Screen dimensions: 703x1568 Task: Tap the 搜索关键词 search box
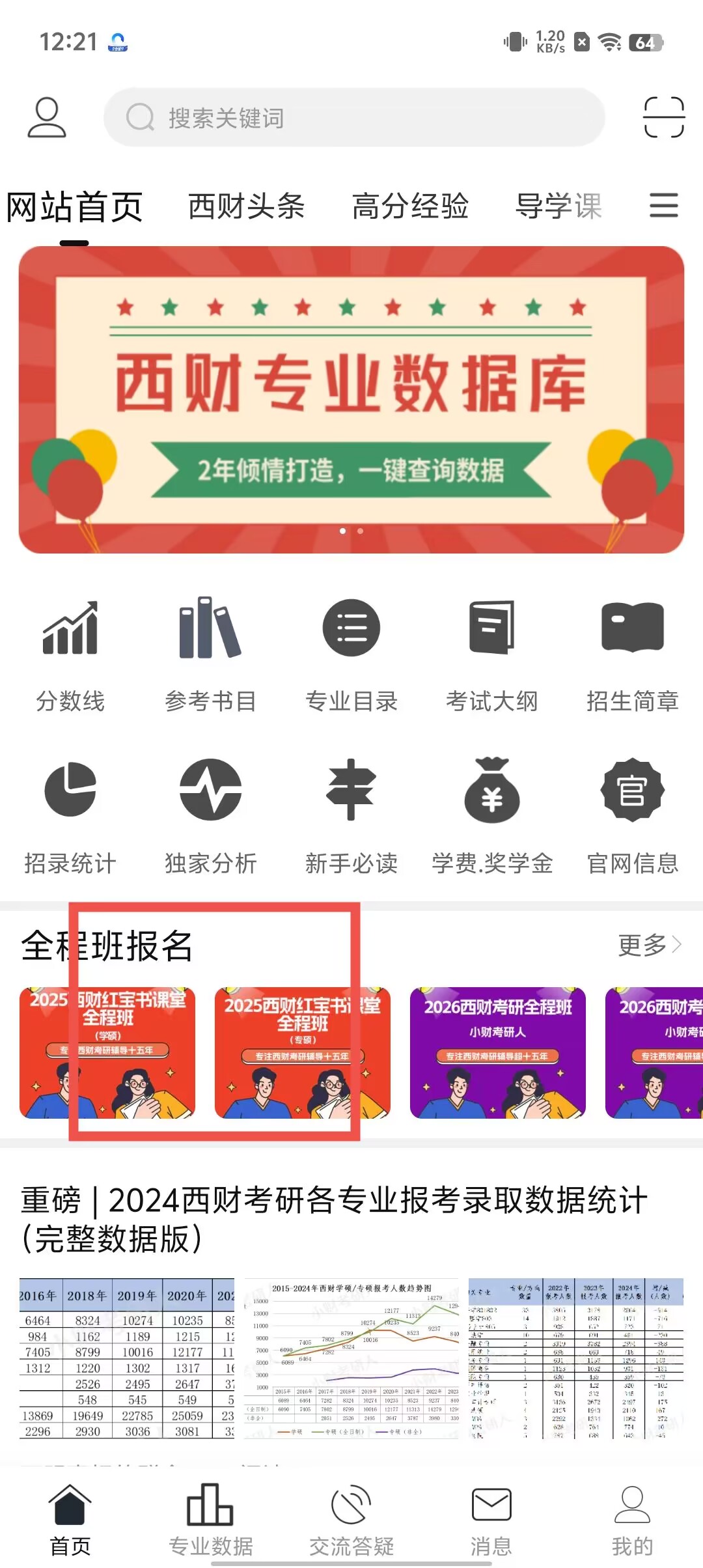354,118
